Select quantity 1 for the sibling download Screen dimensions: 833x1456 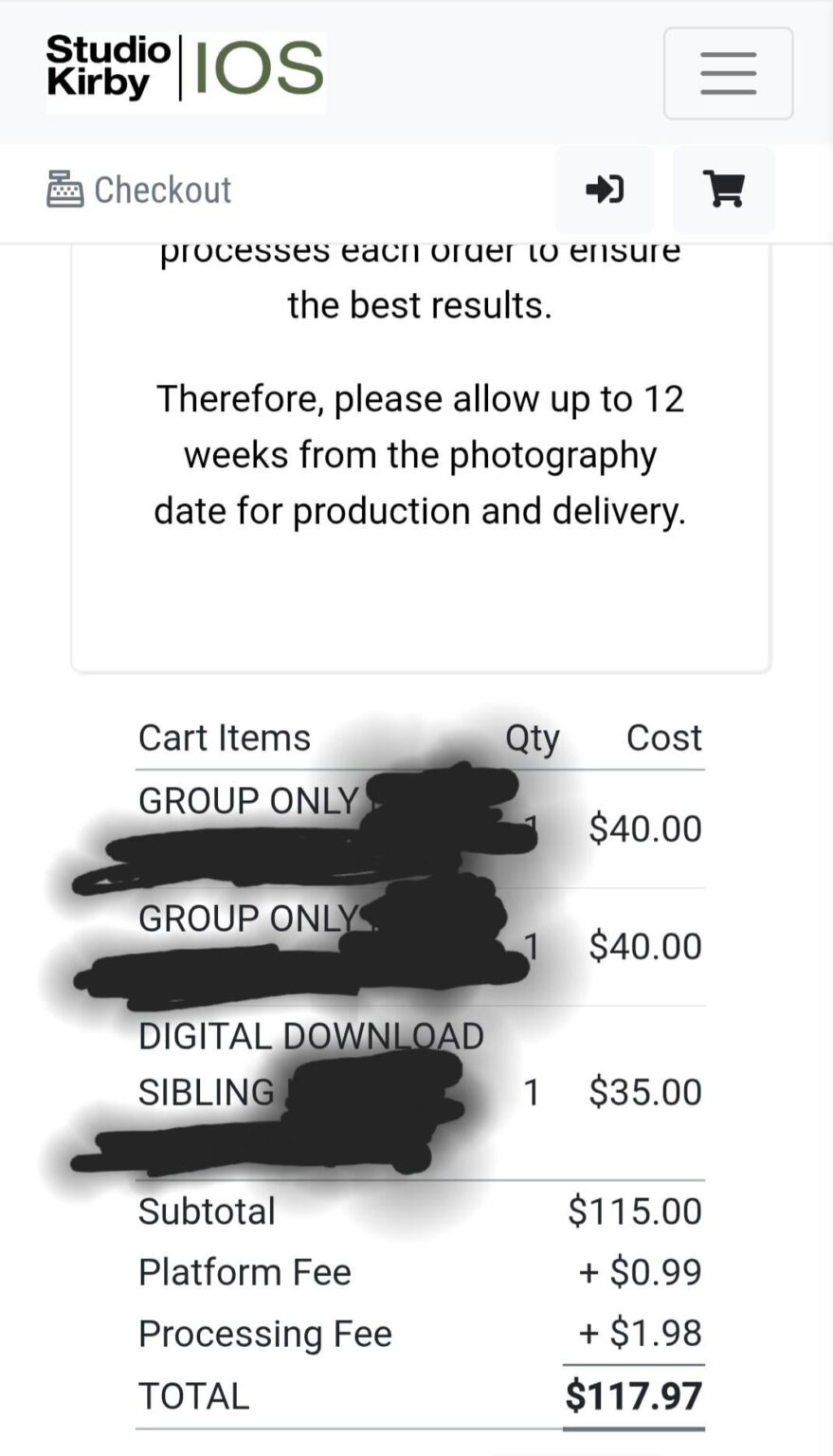pos(532,1092)
